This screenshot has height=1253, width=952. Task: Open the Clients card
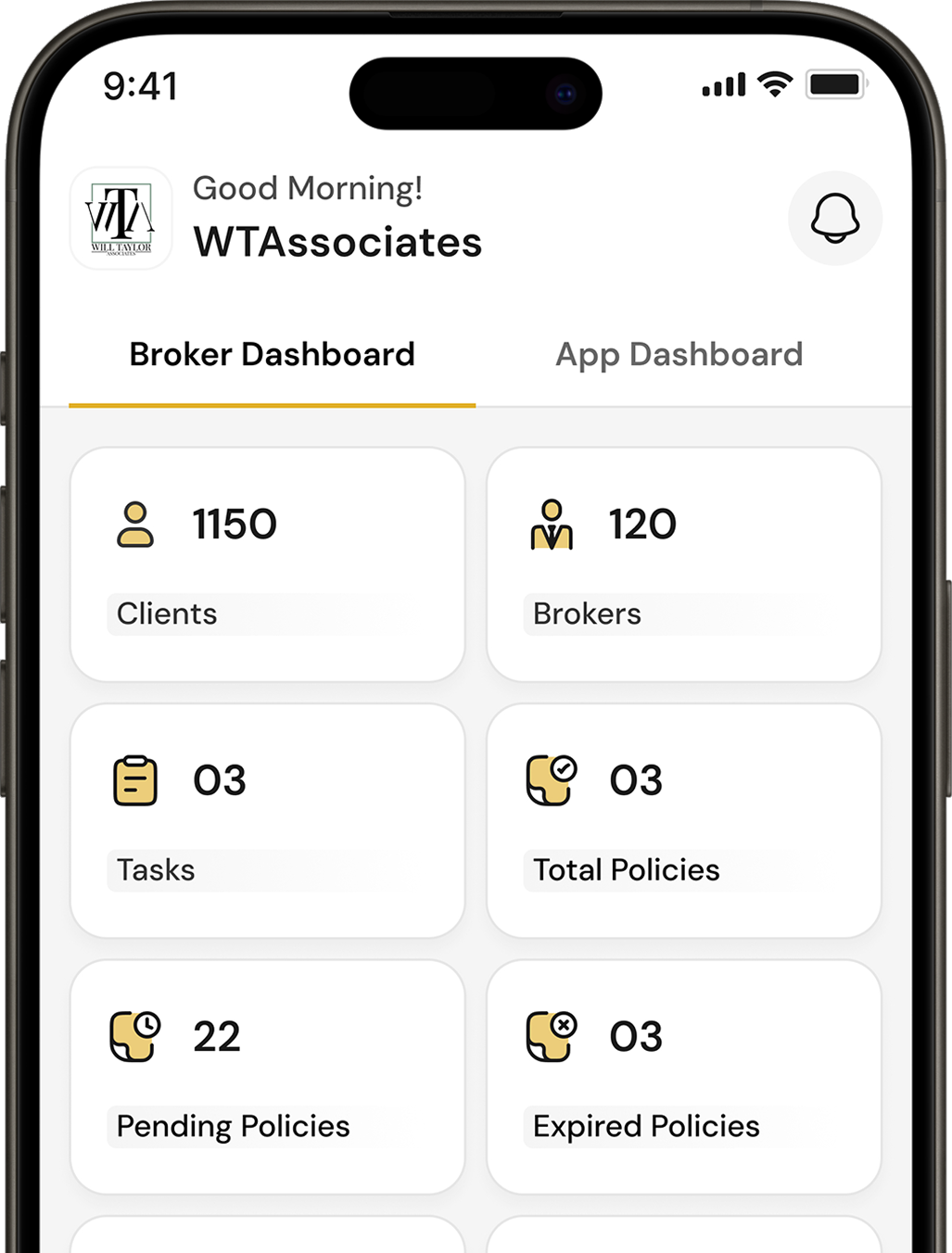click(x=267, y=564)
